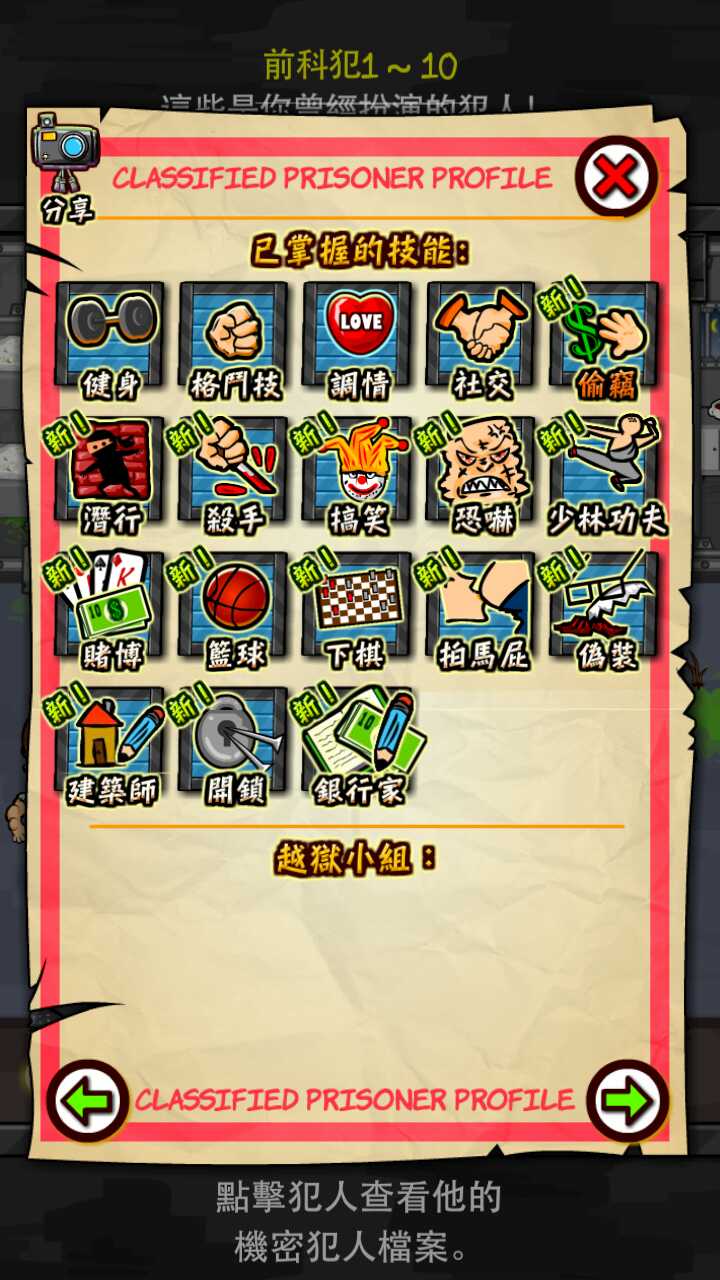This screenshot has width=720, height=1280.
Task: Go back to the previous profile page
Action: click(87, 1100)
